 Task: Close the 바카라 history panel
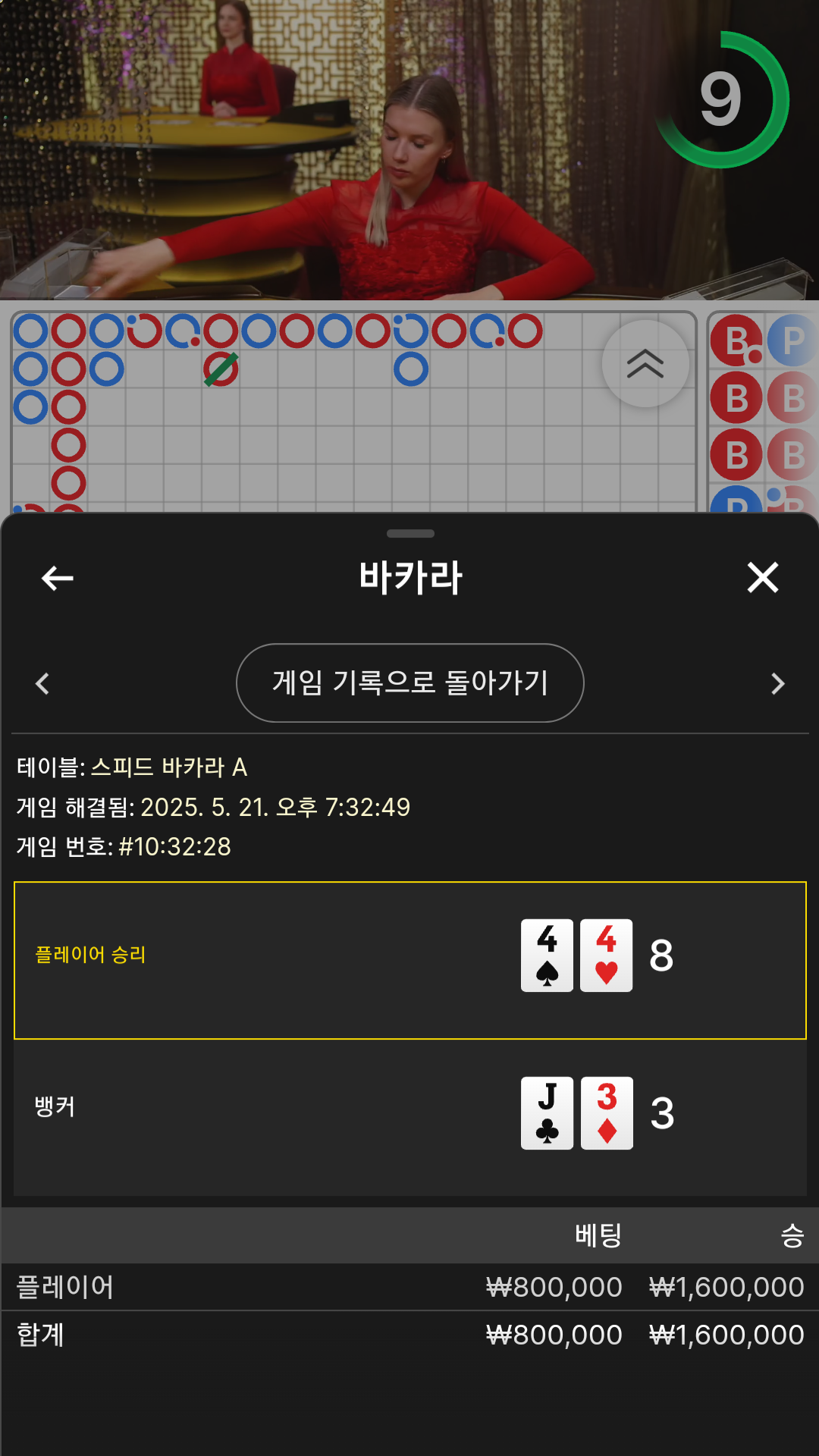tap(763, 577)
